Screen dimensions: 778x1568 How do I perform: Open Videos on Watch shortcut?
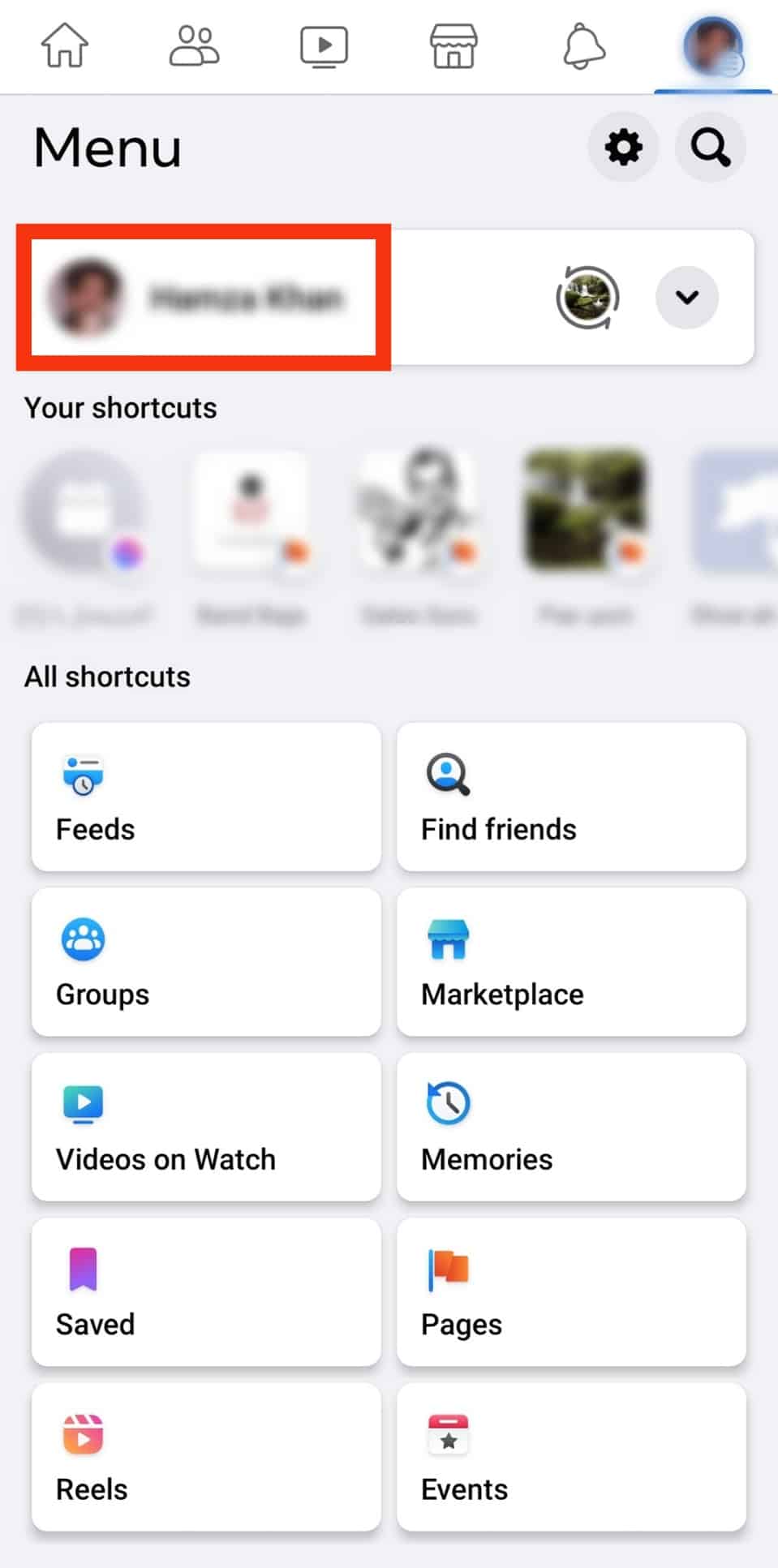click(x=205, y=1127)
